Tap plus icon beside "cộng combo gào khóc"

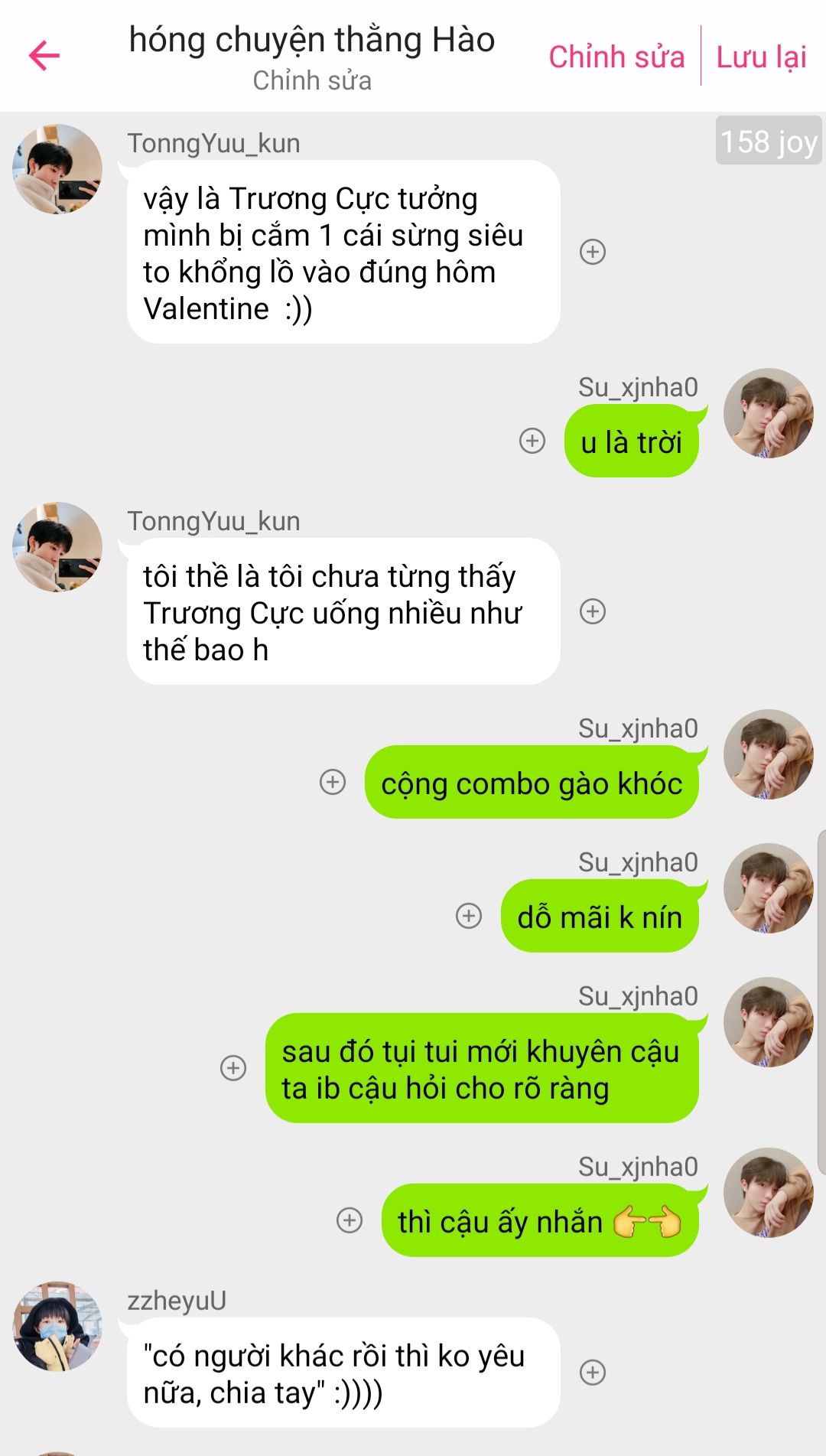pyautogui.click(x=333, y=782)
